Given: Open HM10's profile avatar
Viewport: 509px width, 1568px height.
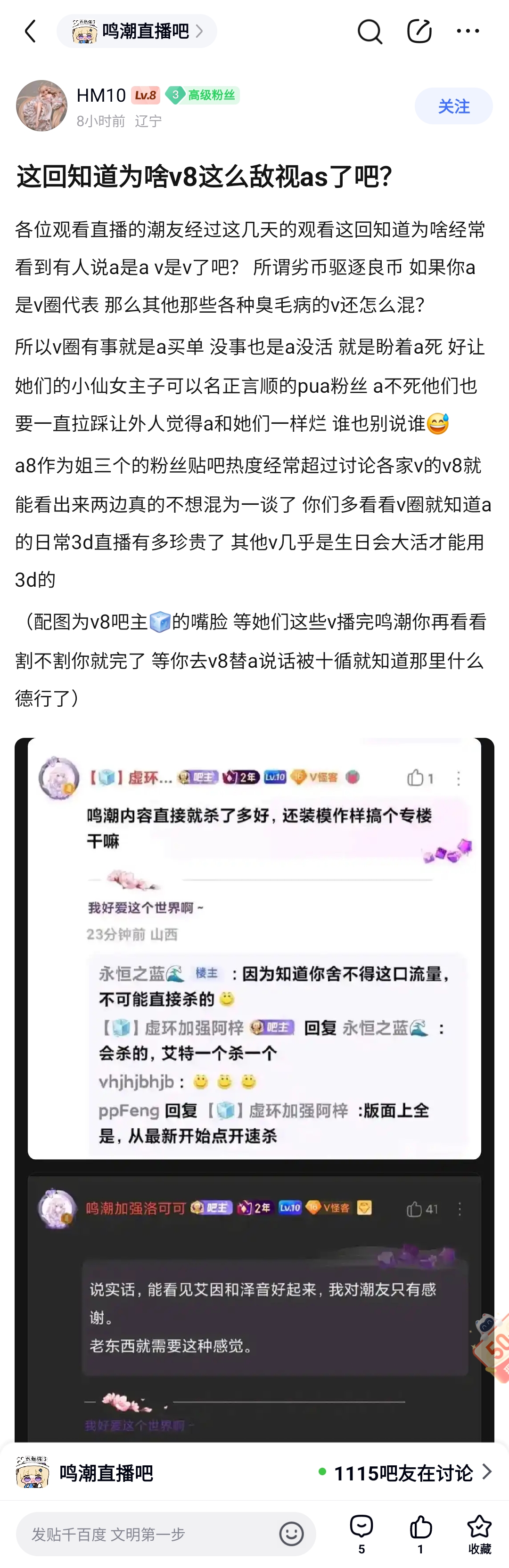Looking at the screenshot, I should tap(41, 105).
